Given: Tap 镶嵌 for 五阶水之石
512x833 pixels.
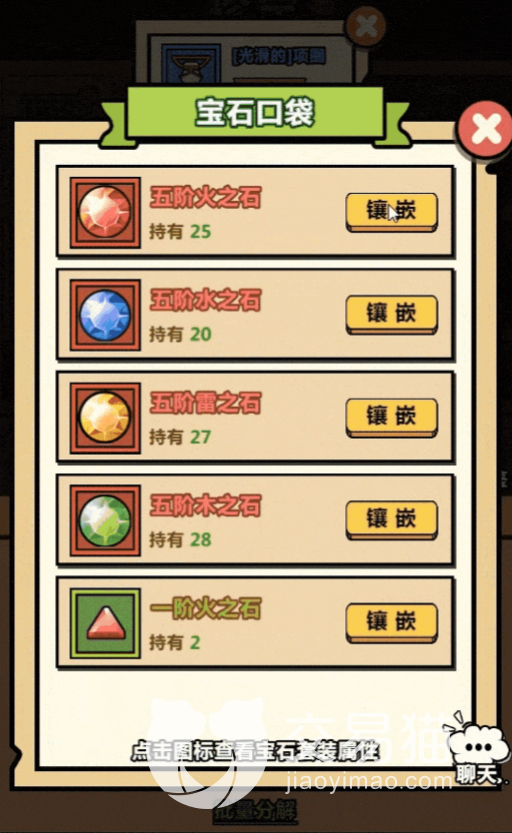Looking at the screenshot, I should point(391,314).
